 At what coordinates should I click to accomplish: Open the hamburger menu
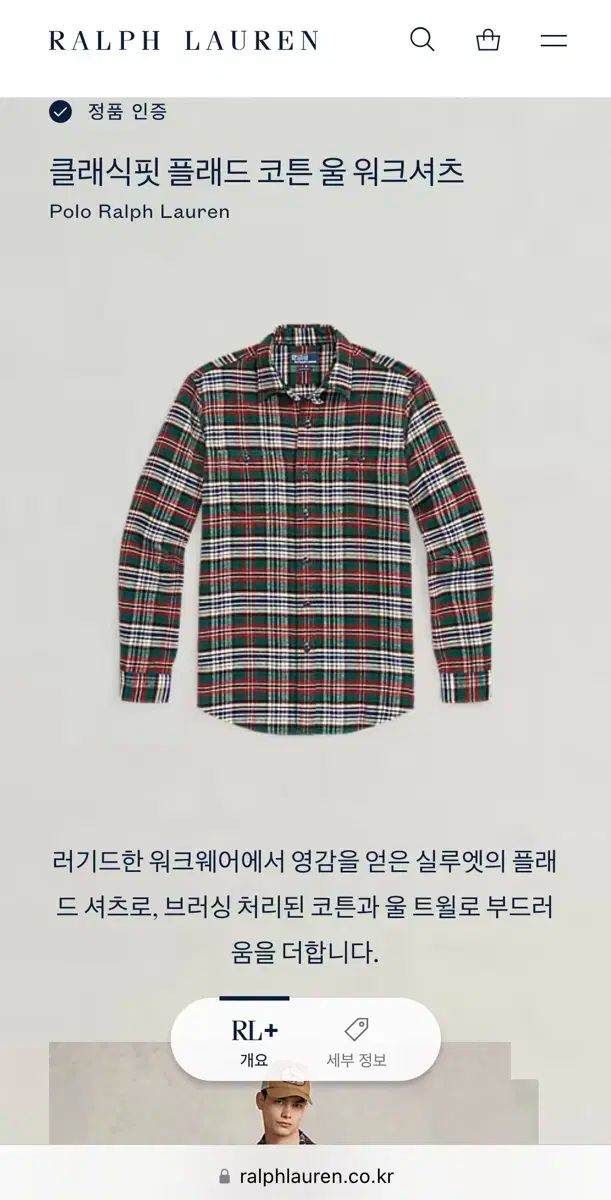click(x=553, y=40)
